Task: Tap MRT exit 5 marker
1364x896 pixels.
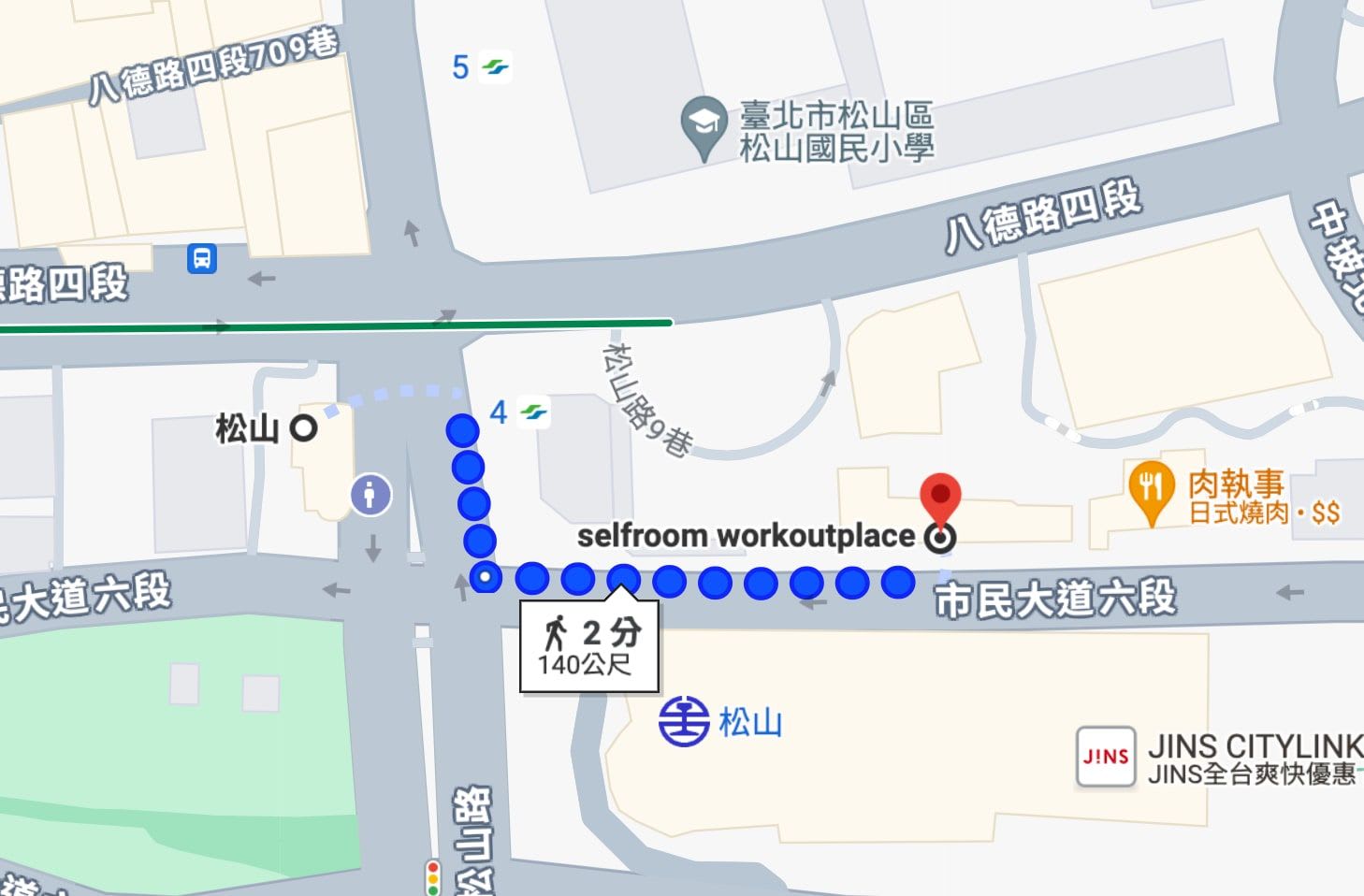Action: pyautogui.click(x=495, y=67)
